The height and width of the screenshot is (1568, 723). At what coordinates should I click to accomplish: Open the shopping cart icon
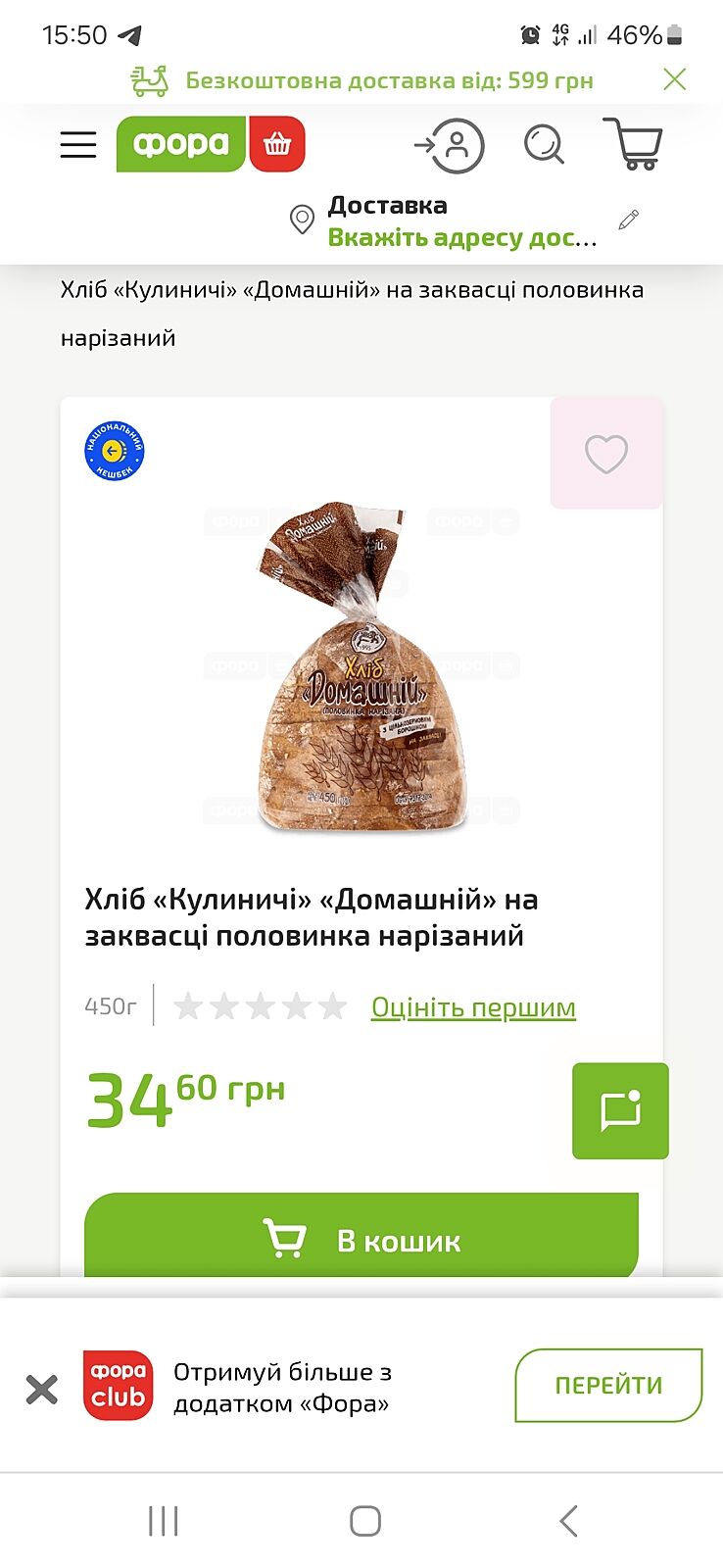pos(634,144)
